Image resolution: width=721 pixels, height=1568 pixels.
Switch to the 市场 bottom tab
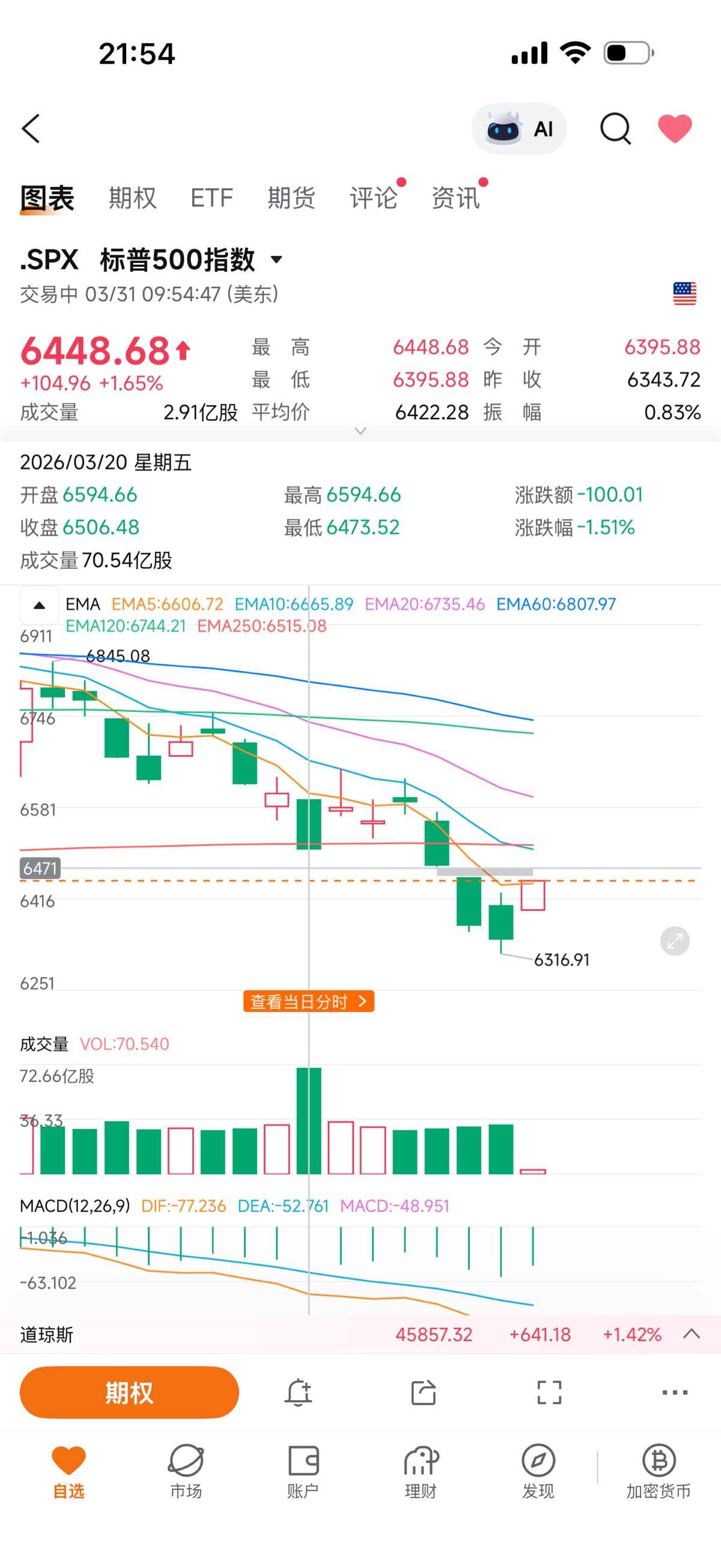tap(186, 1471)
